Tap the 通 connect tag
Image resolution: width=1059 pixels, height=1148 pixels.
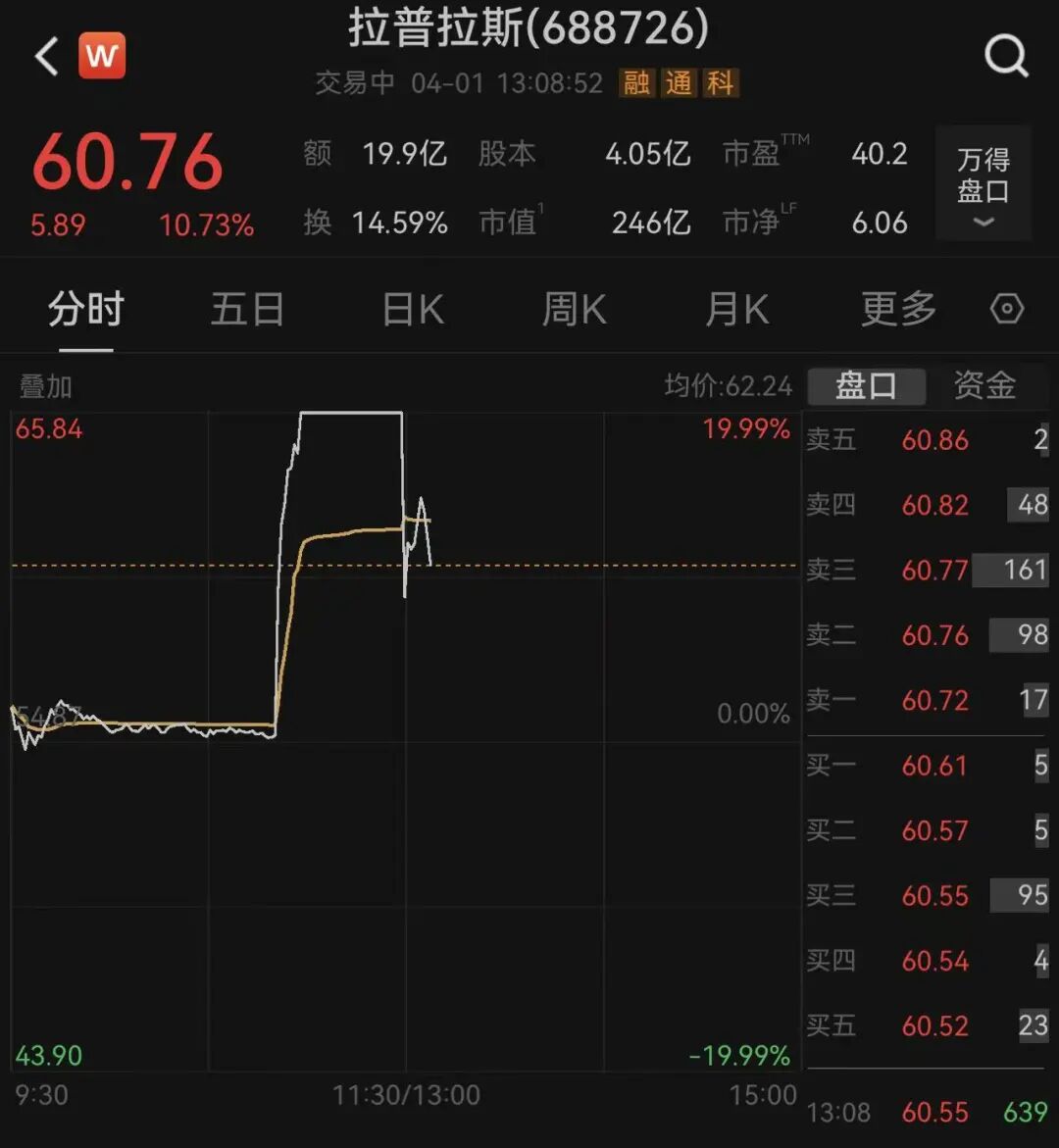679,84
